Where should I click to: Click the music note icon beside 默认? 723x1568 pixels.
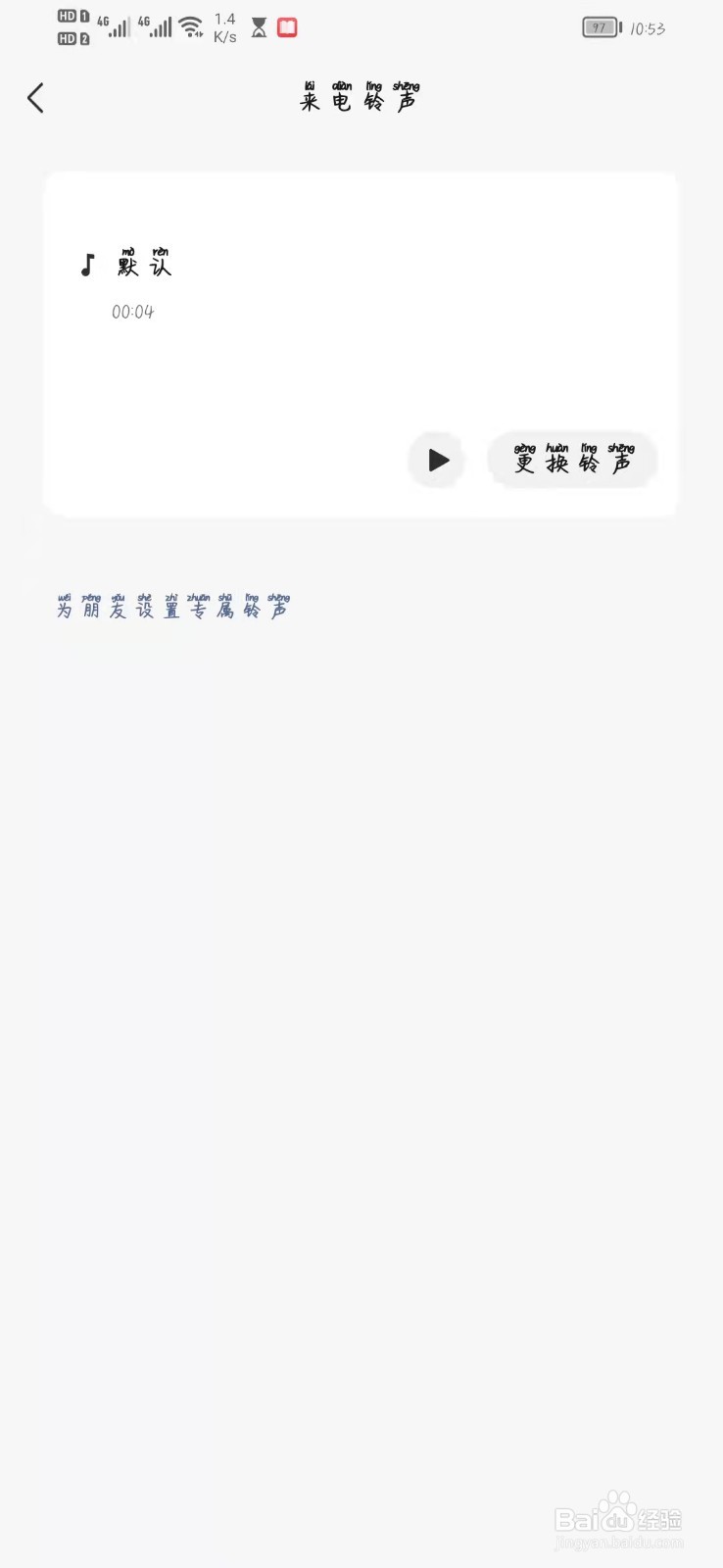(x=87, y=263)
